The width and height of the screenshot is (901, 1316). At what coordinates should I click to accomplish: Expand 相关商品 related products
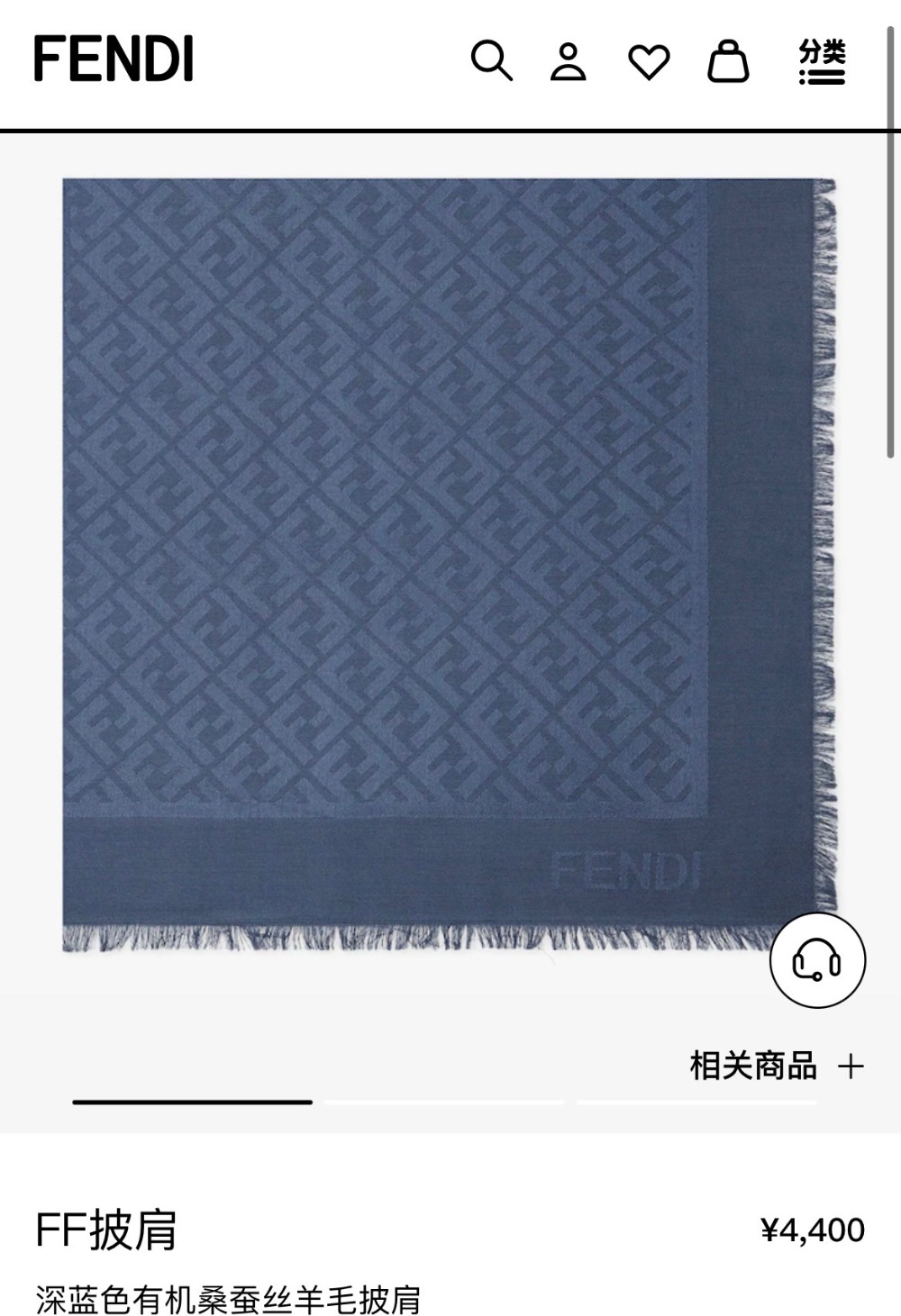click(x=776, y=1066)
